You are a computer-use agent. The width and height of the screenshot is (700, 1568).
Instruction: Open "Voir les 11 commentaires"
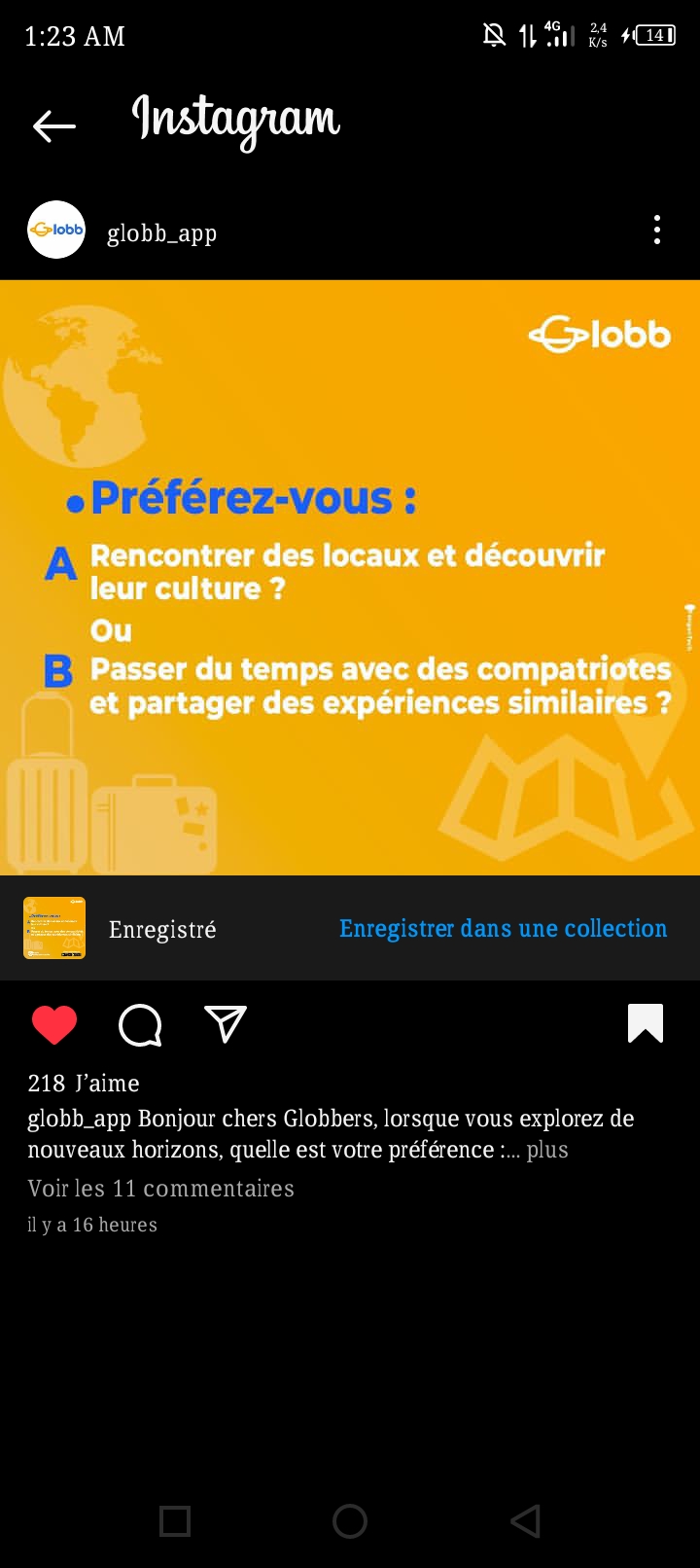pos(160,1189)
